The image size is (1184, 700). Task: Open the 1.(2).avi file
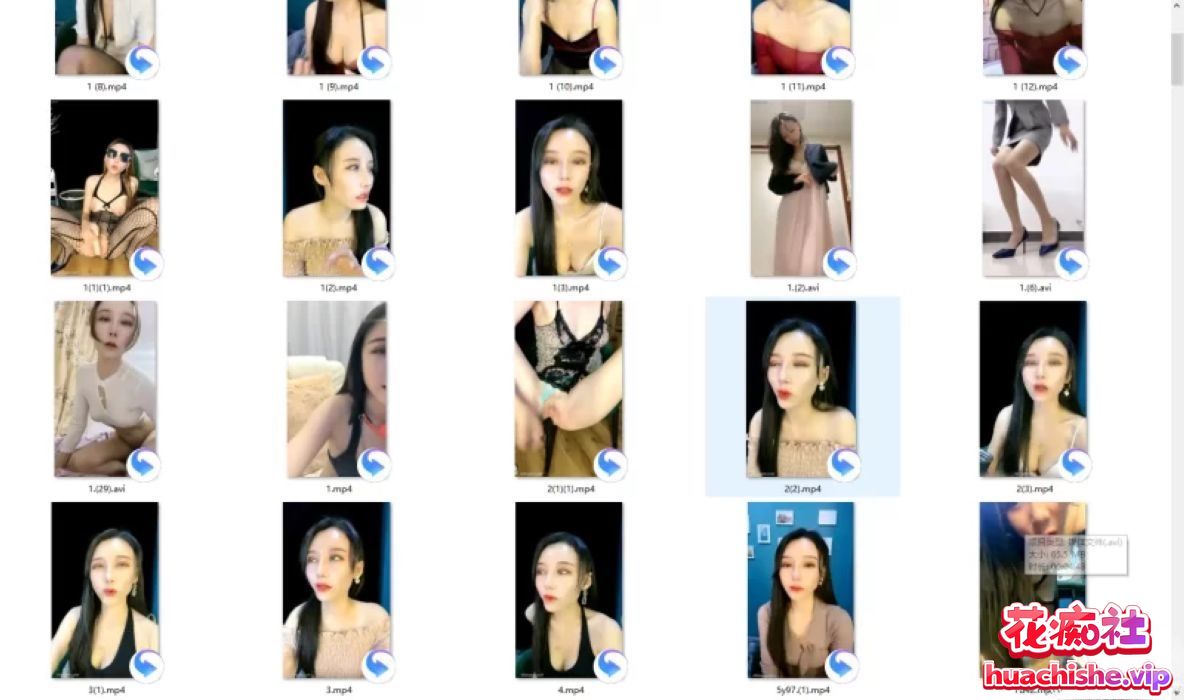[801, 188]
